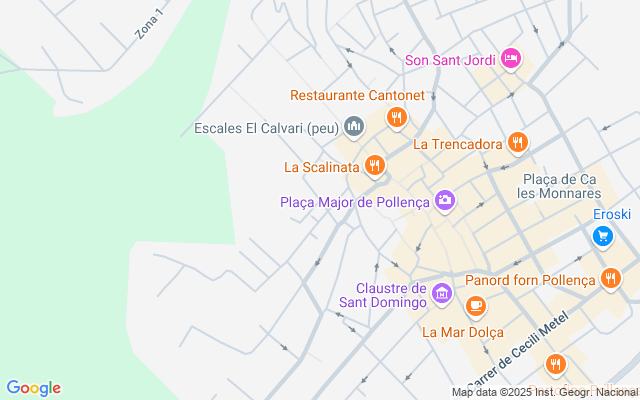The height and width of the screenshot is (400, 640).
Task: View La Trencadora restaurant details
Action: (517, 143)
